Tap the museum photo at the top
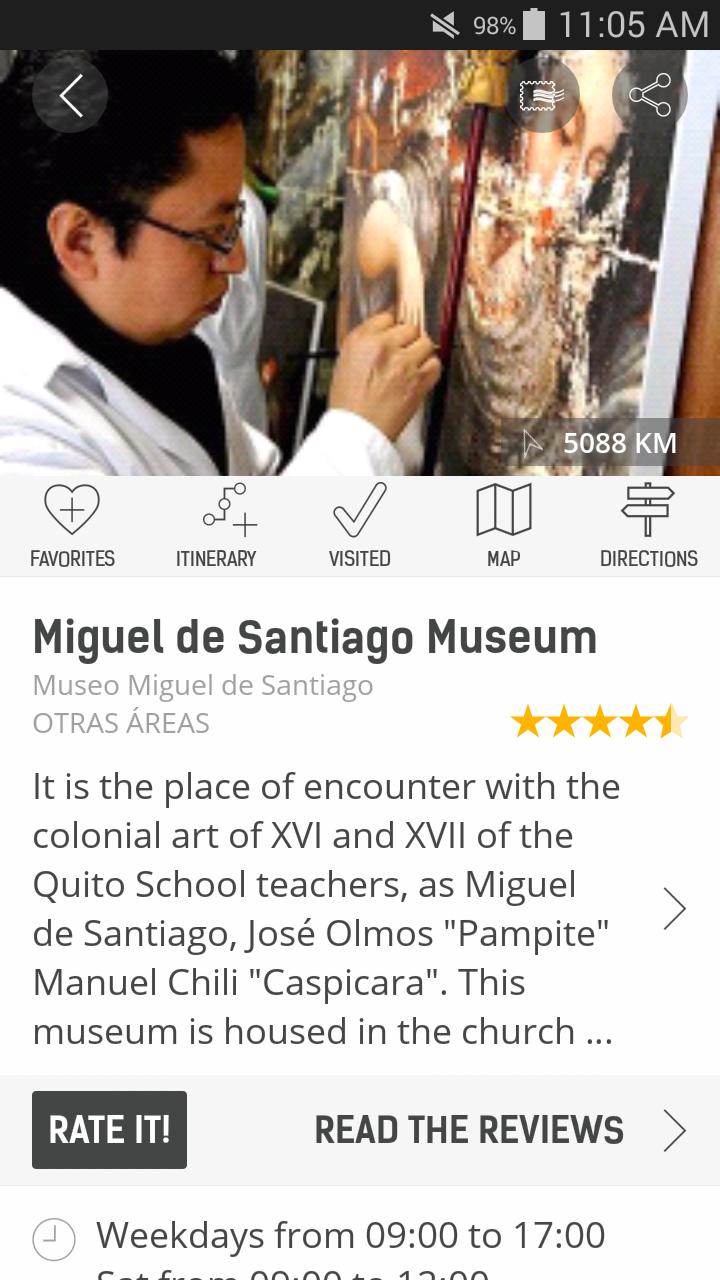This screenshot has width=720, height=1280. point(360,260)
